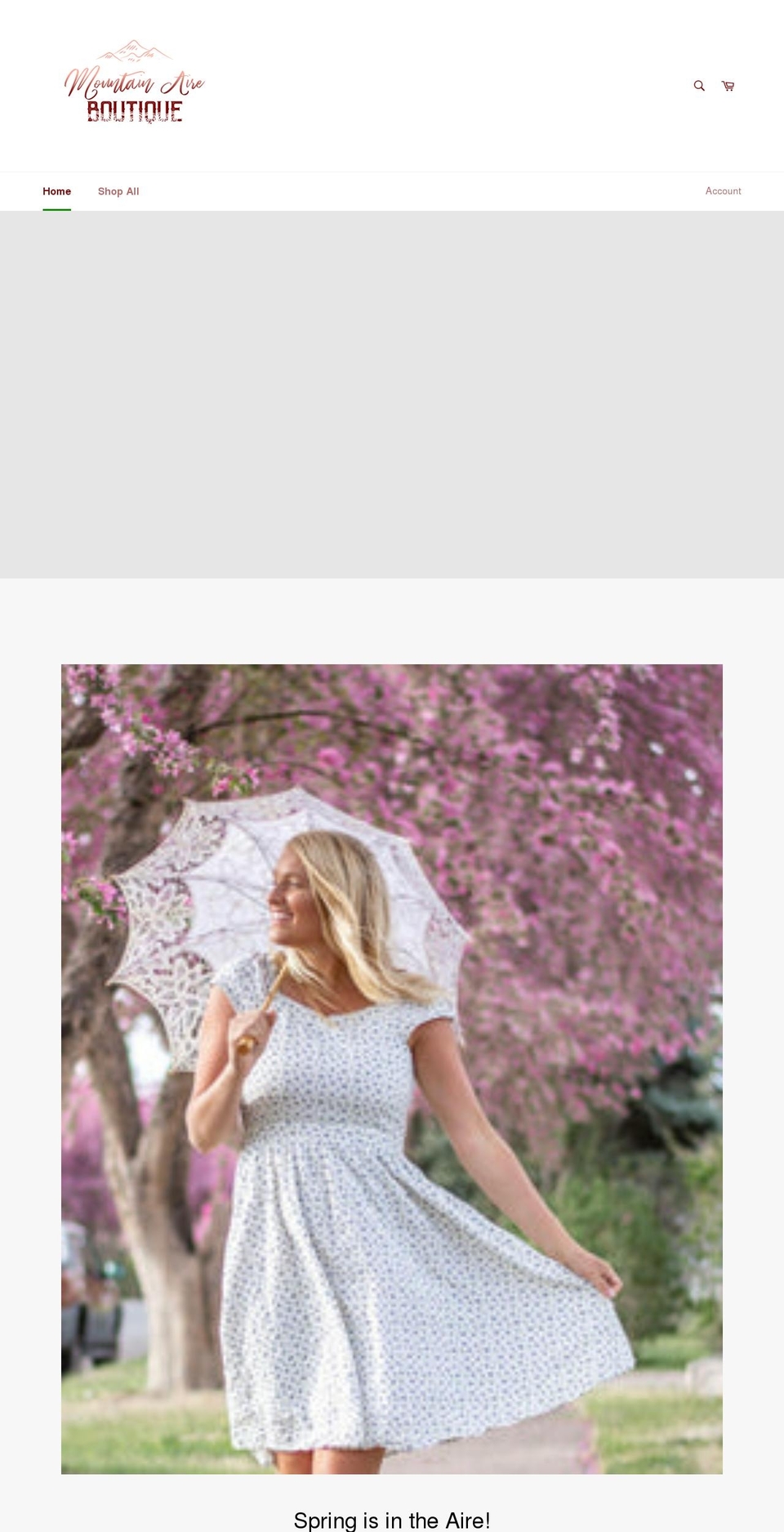Click the Account text in the header
784x1532 pixels.
click(723, 191)
